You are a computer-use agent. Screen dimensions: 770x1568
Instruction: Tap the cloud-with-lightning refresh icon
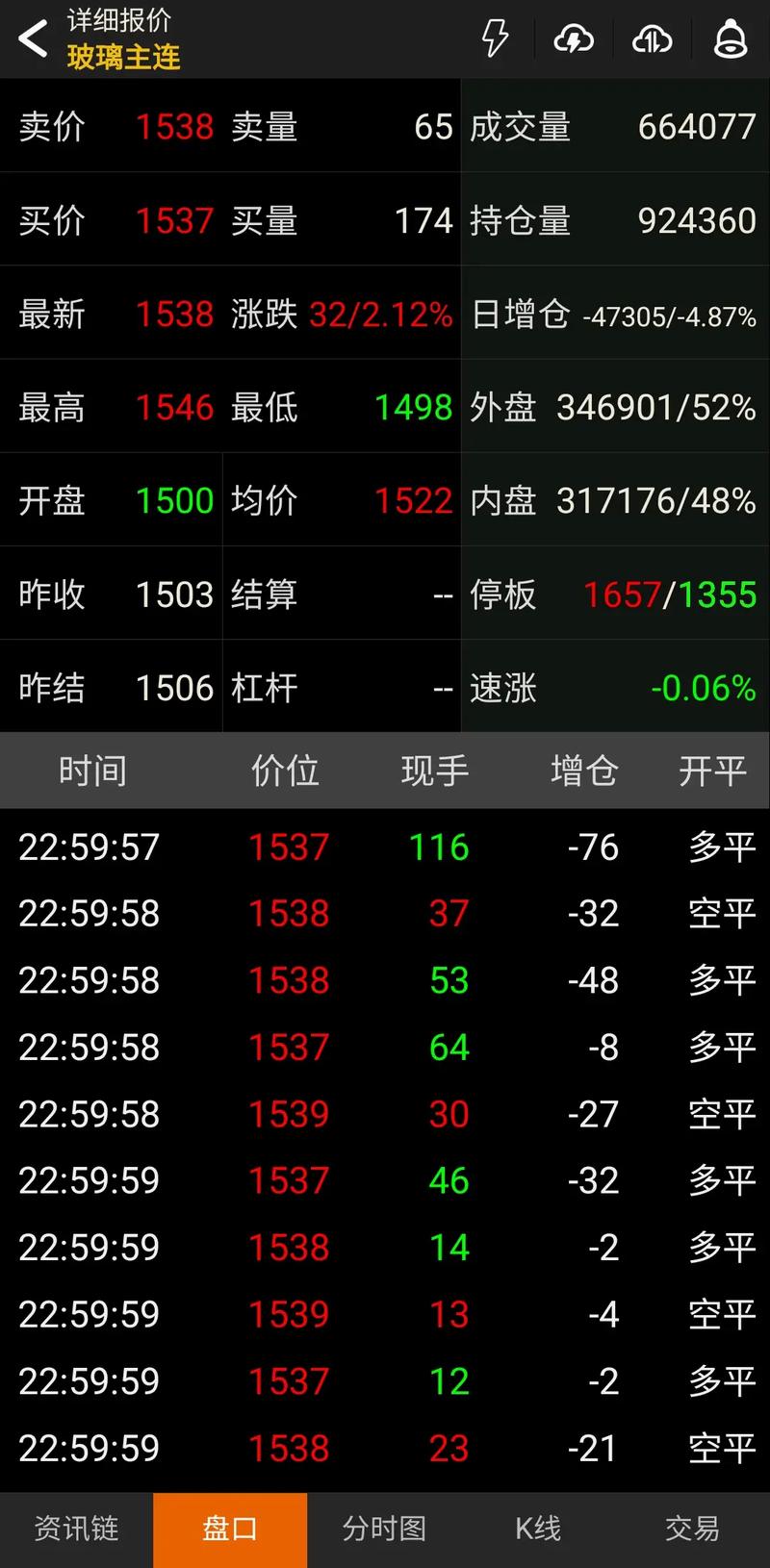point(573,39)
